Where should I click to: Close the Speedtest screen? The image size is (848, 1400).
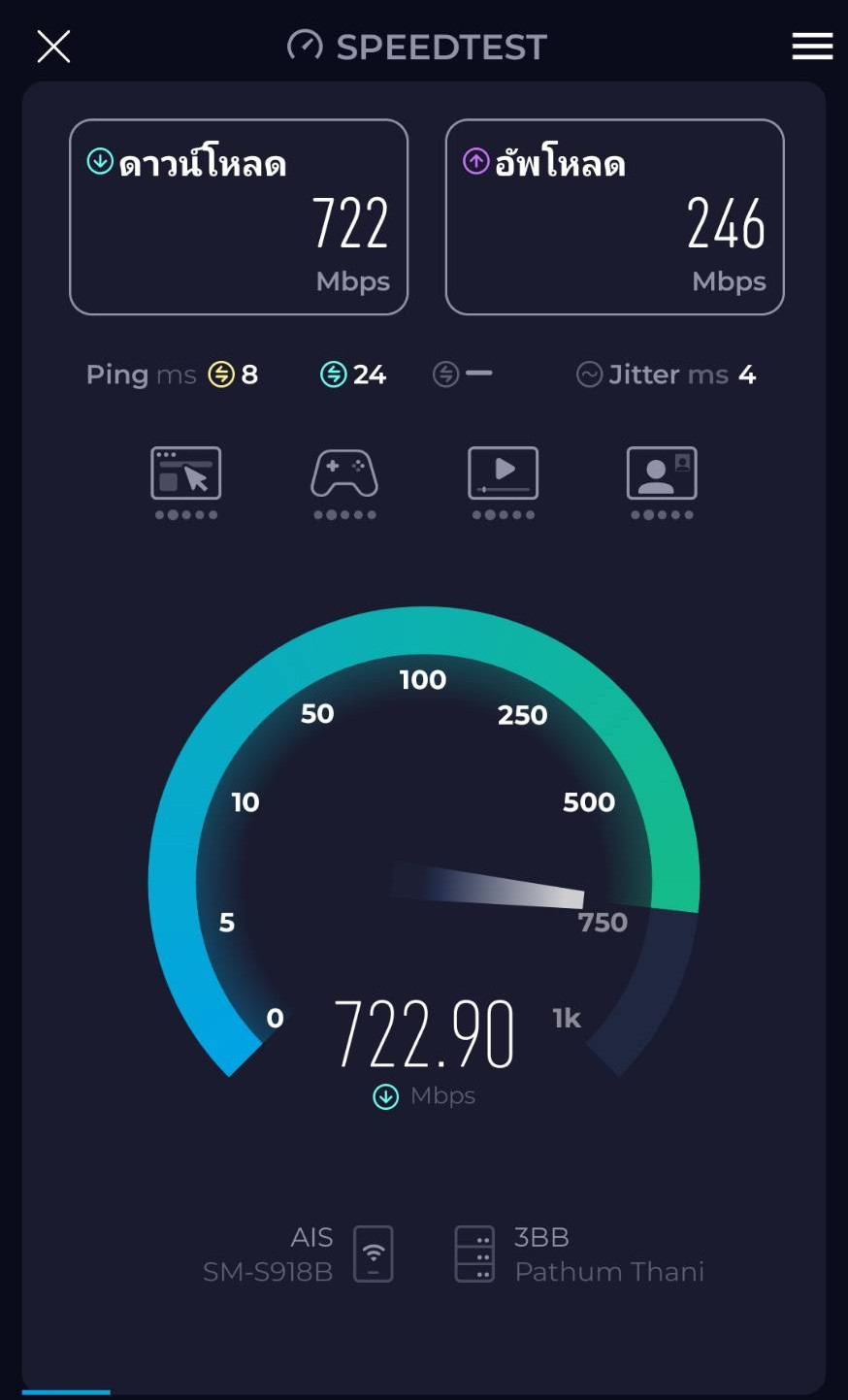pos(53,46)
